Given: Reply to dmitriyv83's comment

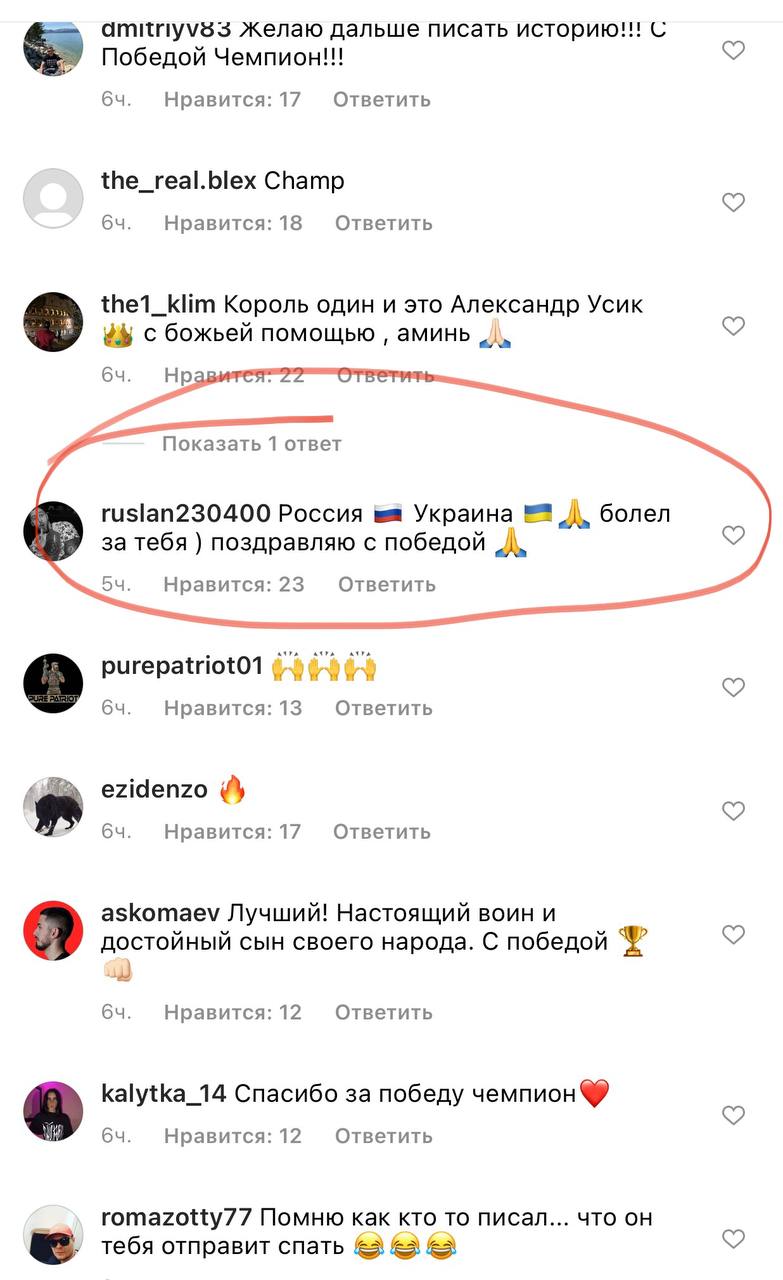Looking at the screenshot, I should [381, 99].
